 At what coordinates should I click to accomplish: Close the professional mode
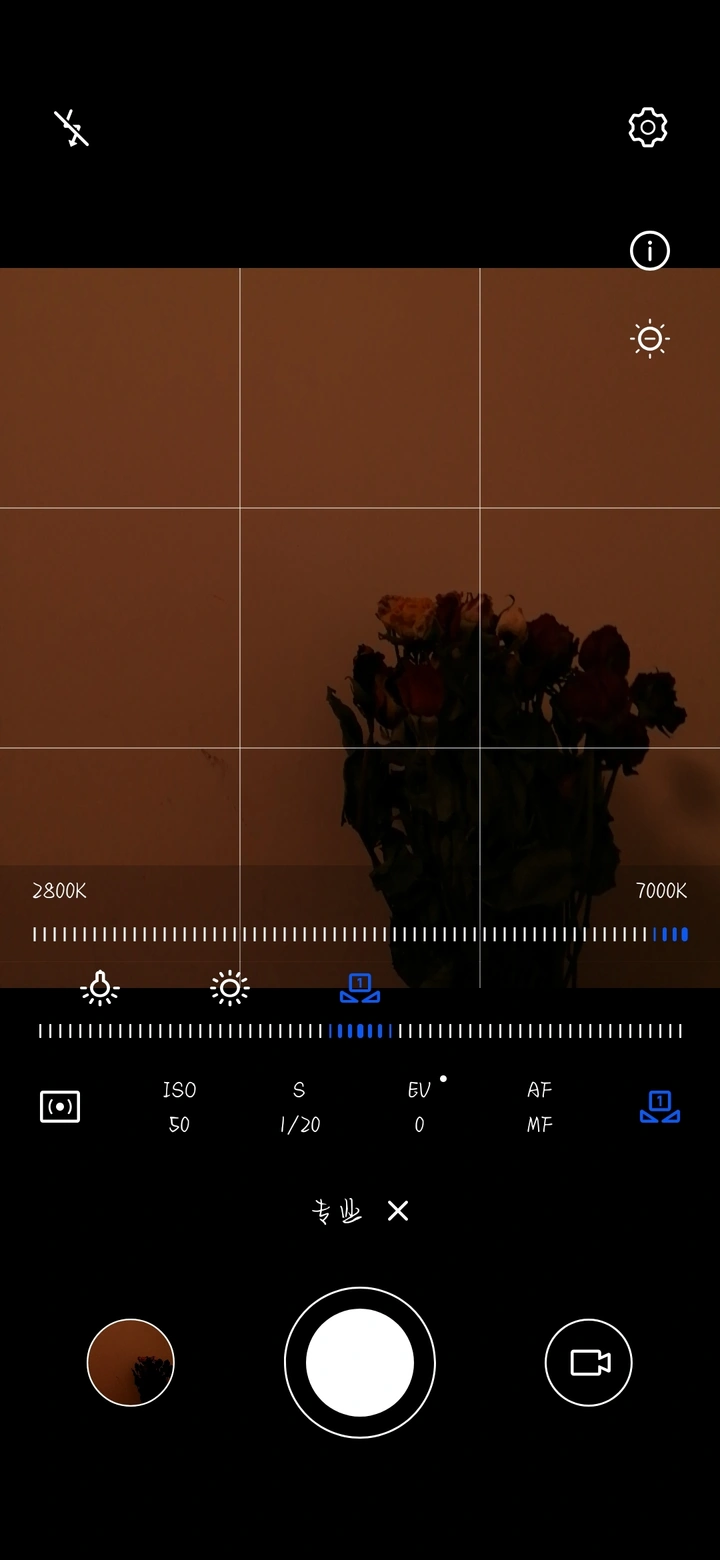point(398,1211)
